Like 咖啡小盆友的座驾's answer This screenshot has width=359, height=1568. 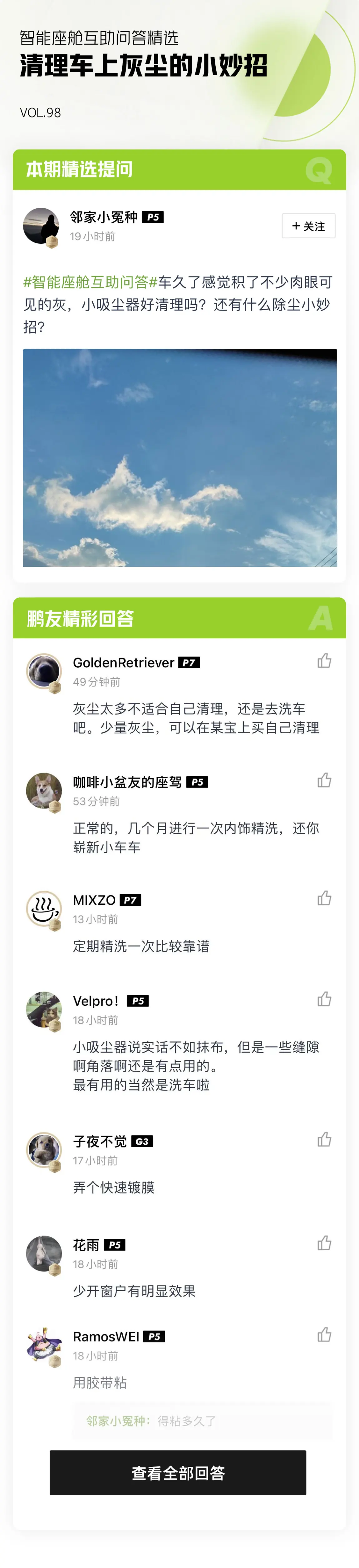pyautogui.click(x=324, y=780)
